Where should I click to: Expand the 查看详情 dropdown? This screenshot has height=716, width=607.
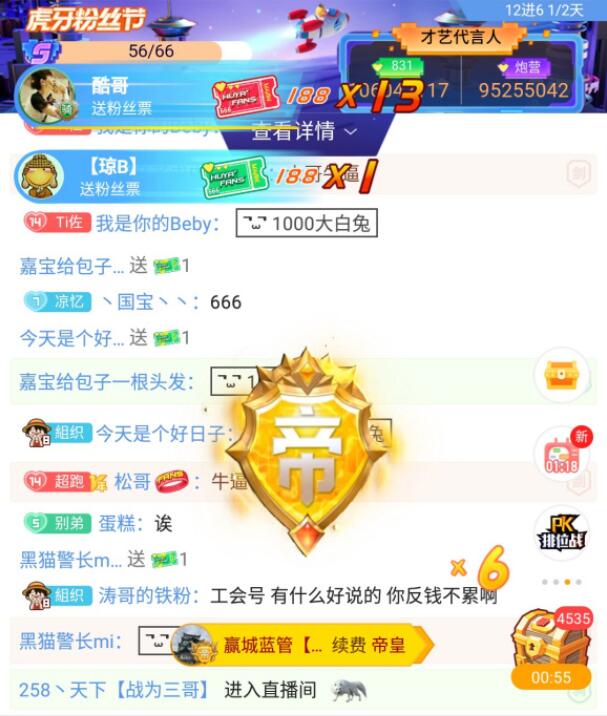(304, 131)
